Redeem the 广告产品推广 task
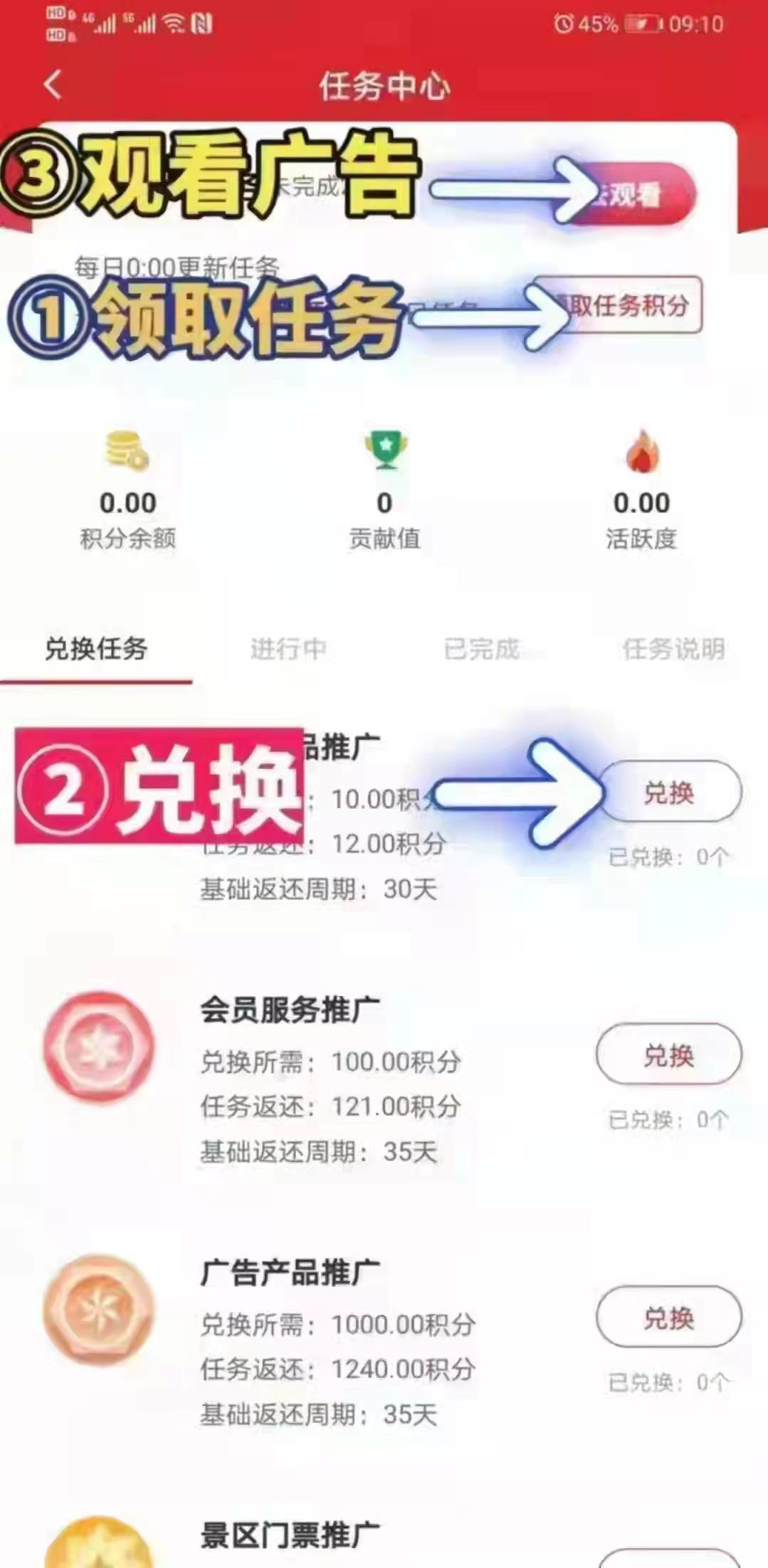Screen dimensions: 768x1568 click(668, 1318)
